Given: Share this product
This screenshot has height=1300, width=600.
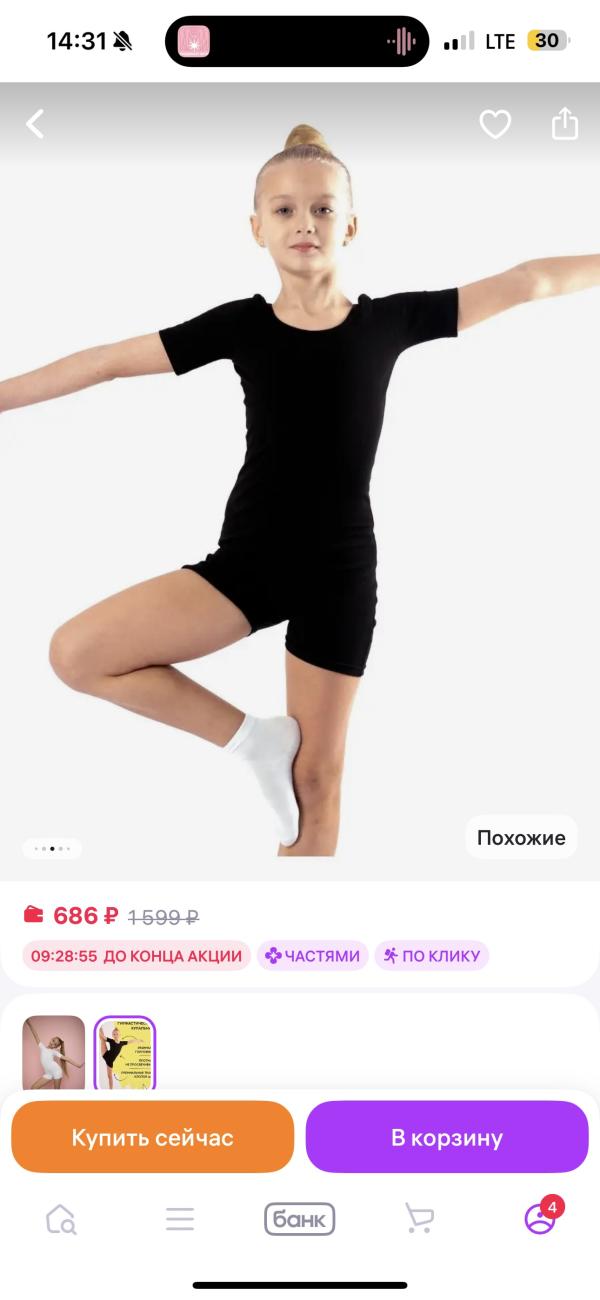Looking at the screenshot, I should point(565,124).
